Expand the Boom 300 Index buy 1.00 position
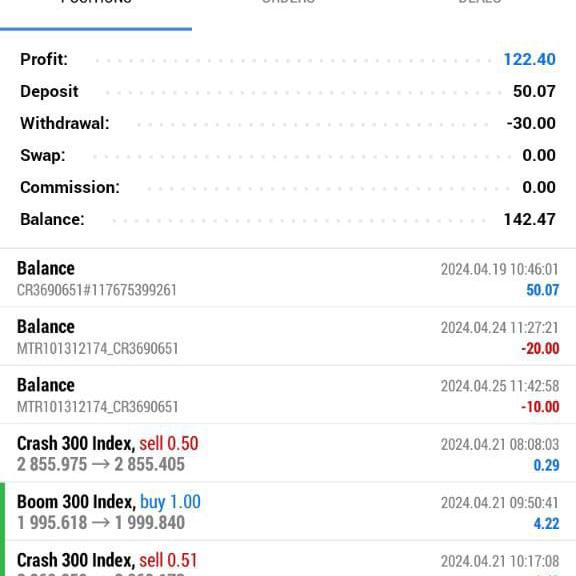Screen dimensions: 576x576 pyautogui.click(x=288, y=512)
